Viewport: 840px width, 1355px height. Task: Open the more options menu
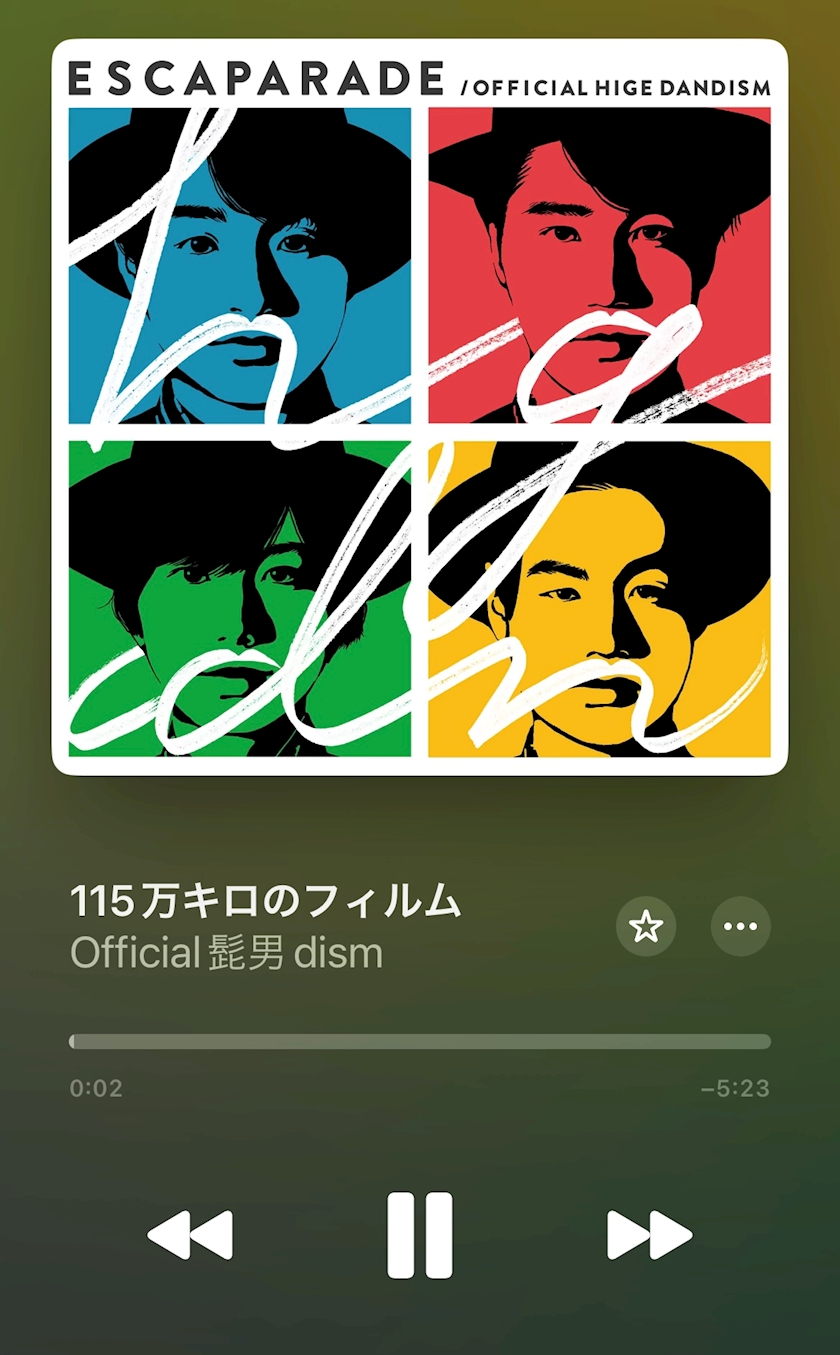(x=740, y=927)
